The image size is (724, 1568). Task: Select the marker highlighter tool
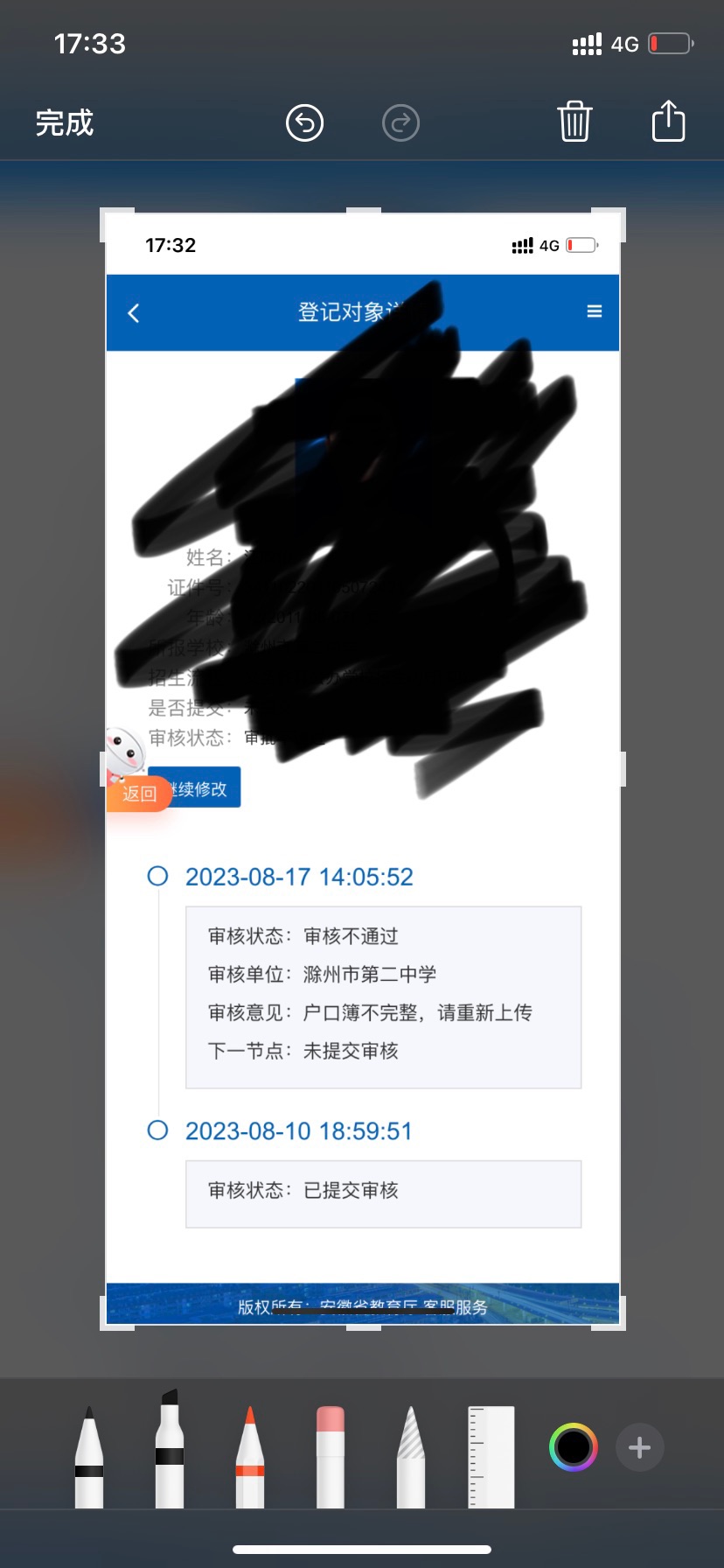(170, 1448)
